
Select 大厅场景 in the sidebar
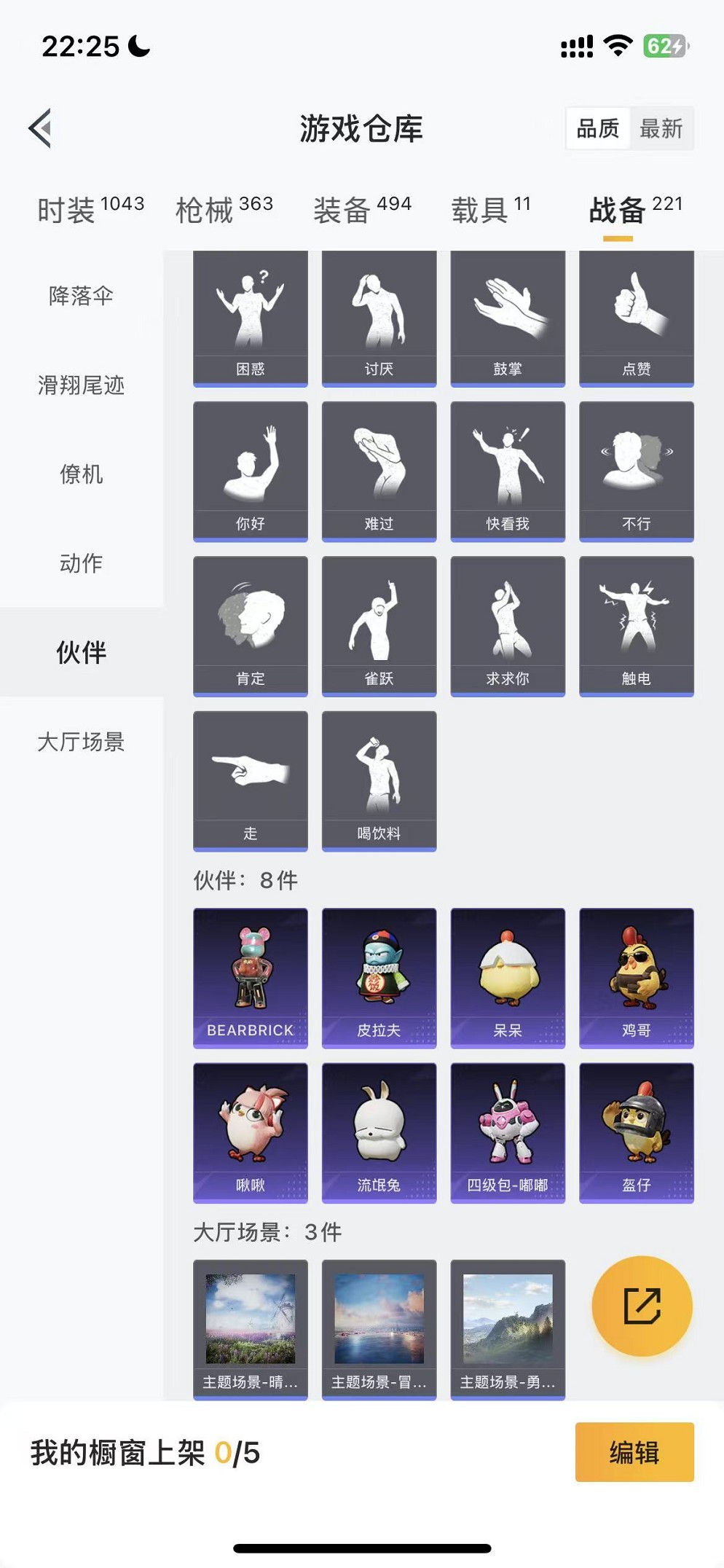click(82, 742)
